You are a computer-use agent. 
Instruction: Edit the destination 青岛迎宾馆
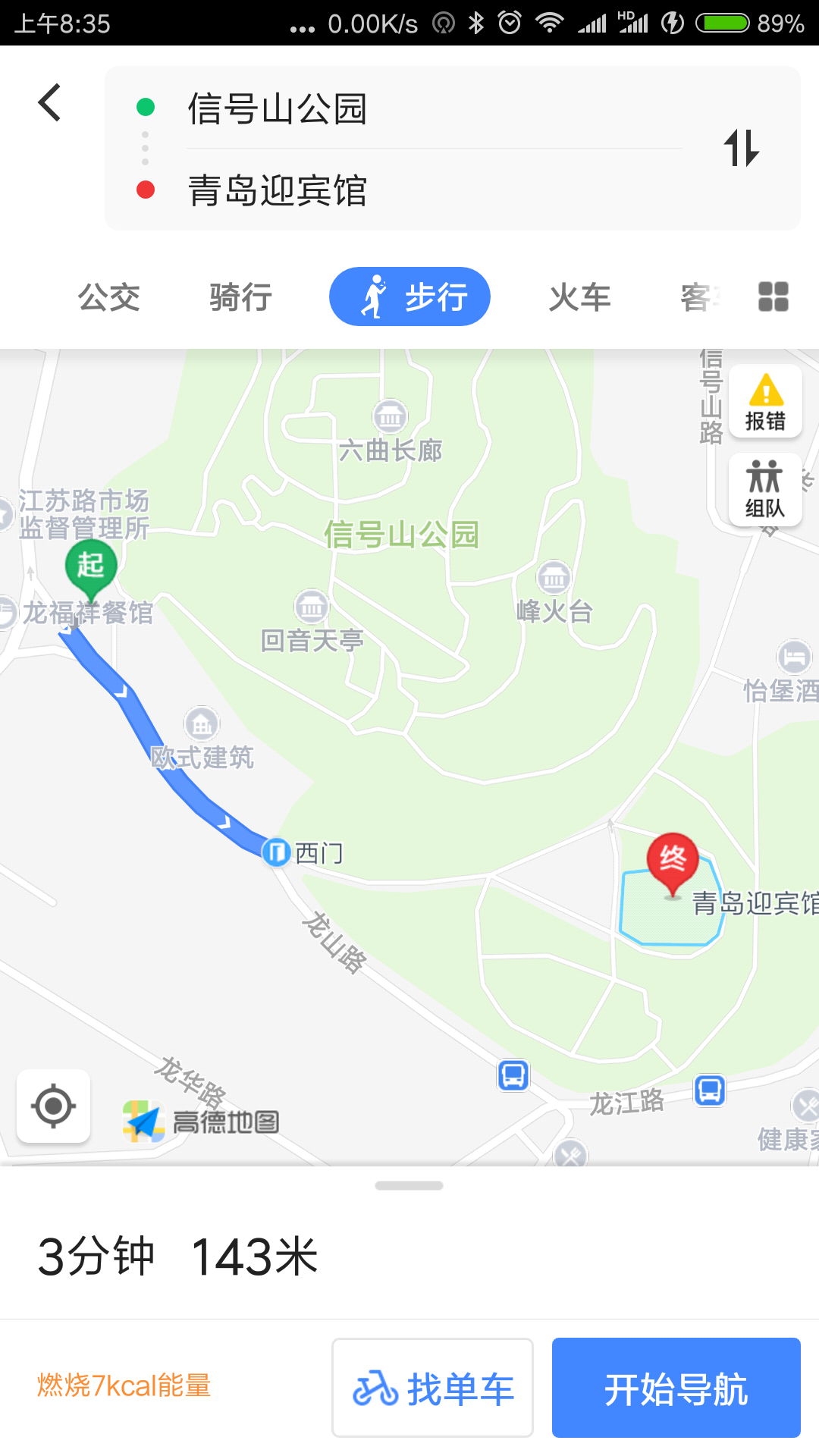[278, 190]
